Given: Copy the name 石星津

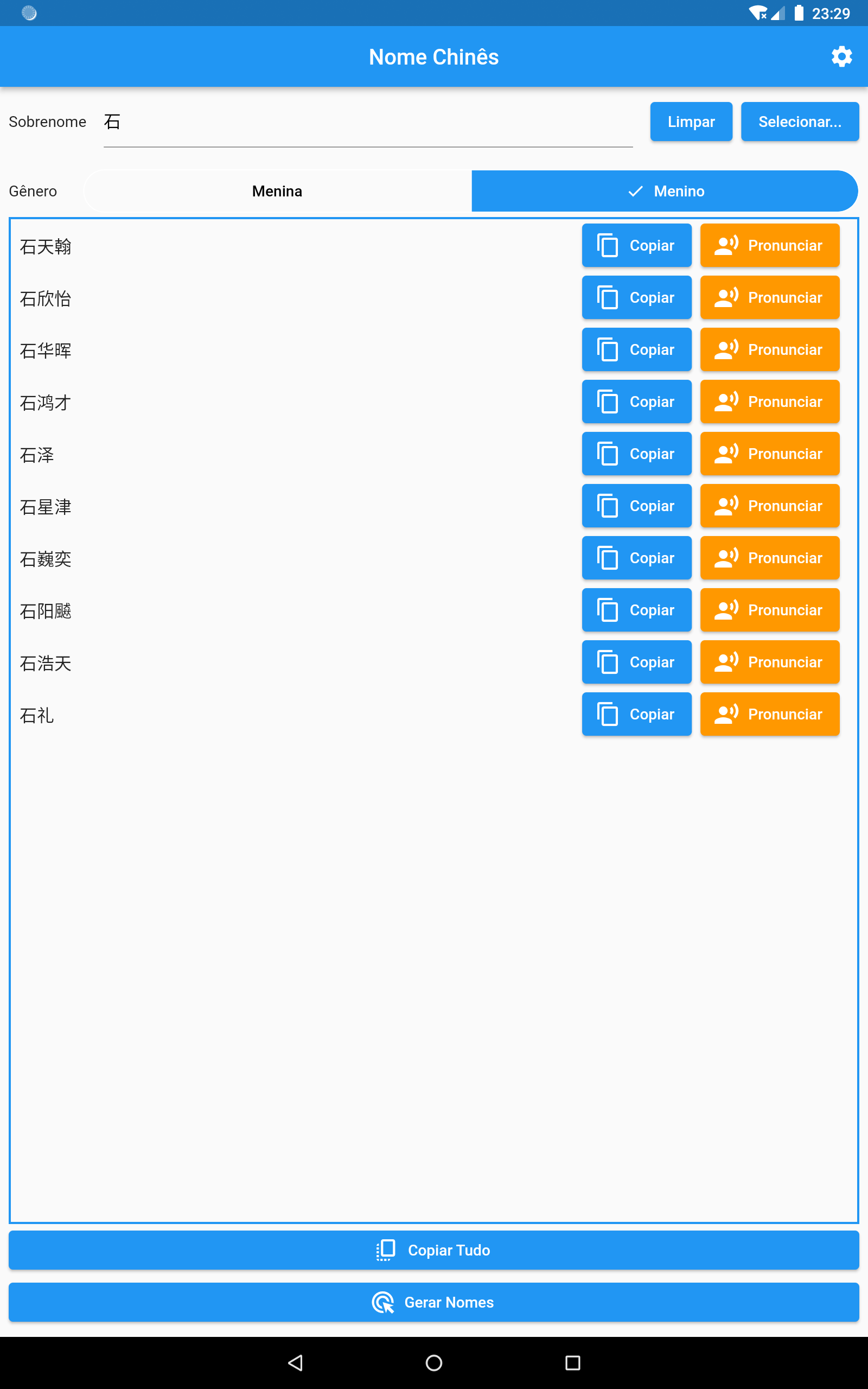Looking at the screenshot, I should tap(637, 506).
